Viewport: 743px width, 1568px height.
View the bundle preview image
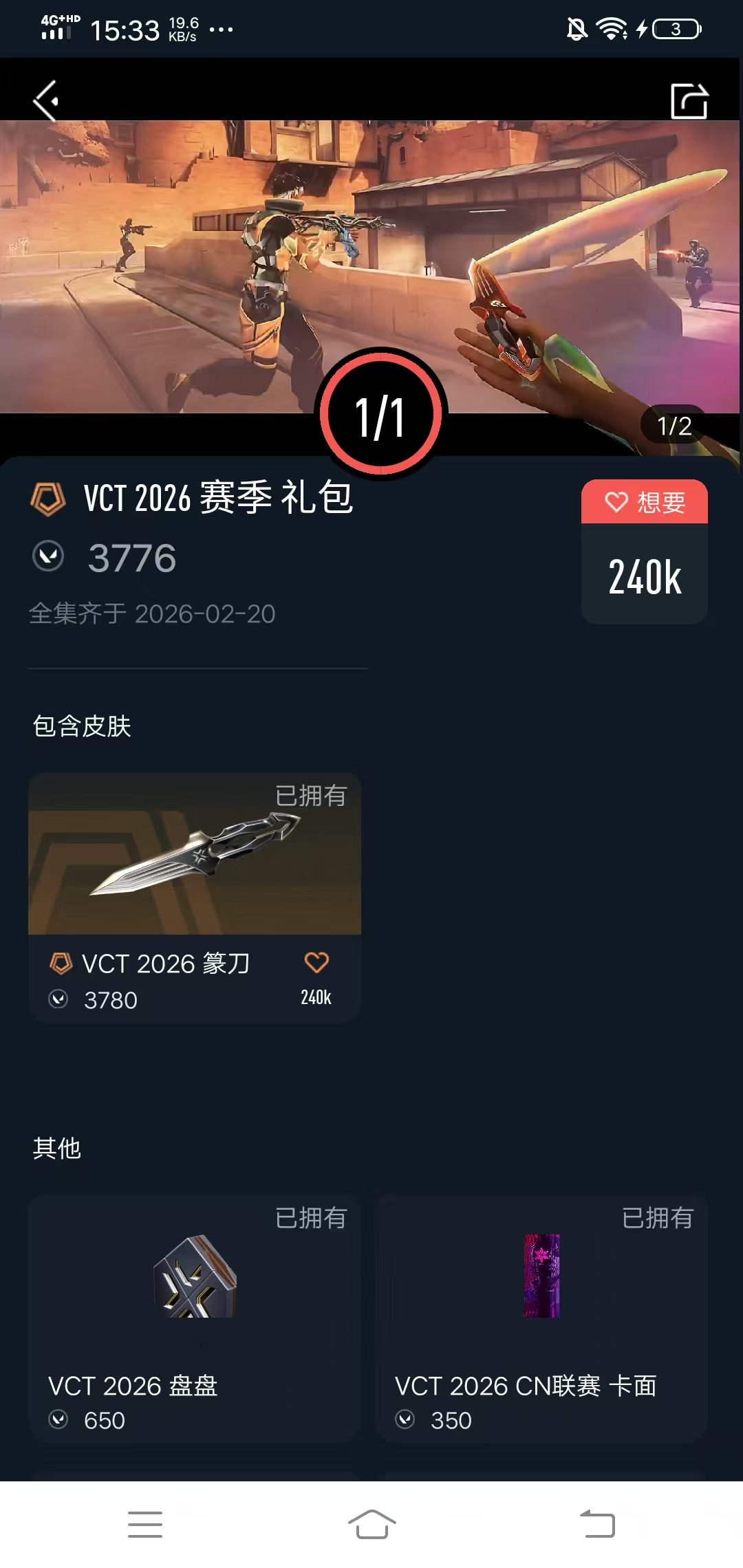point(369,267)
